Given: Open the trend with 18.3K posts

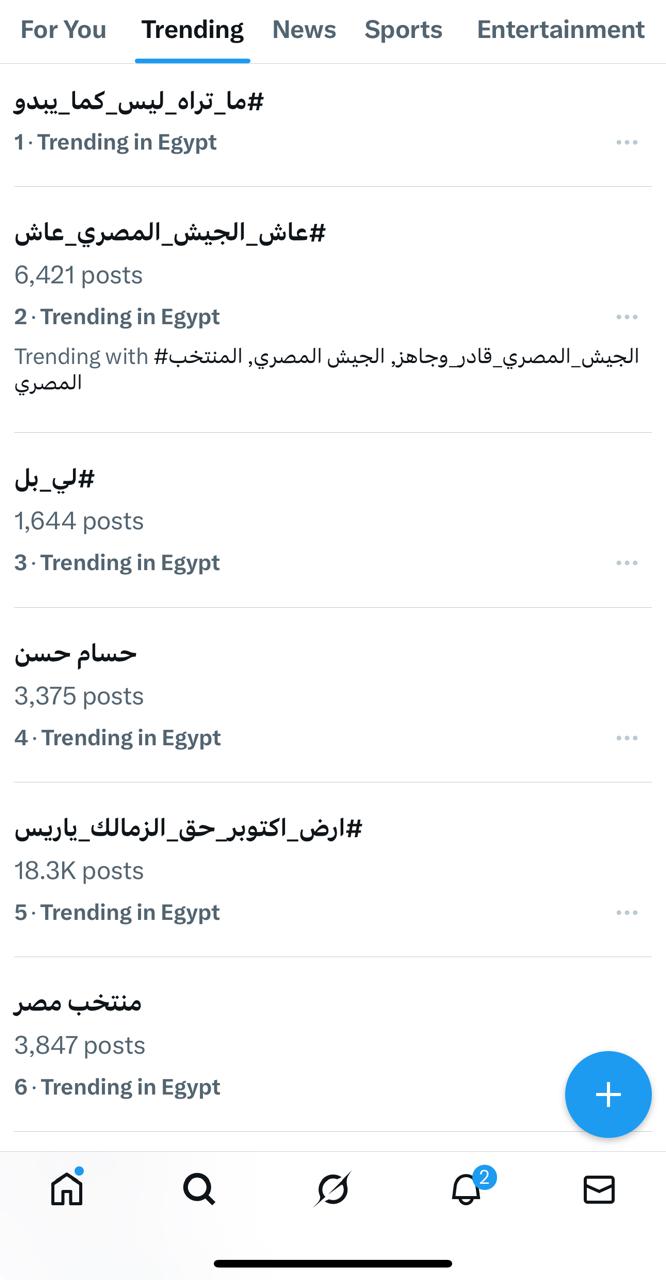Looking at the screenshot, I should click(188, 829).
